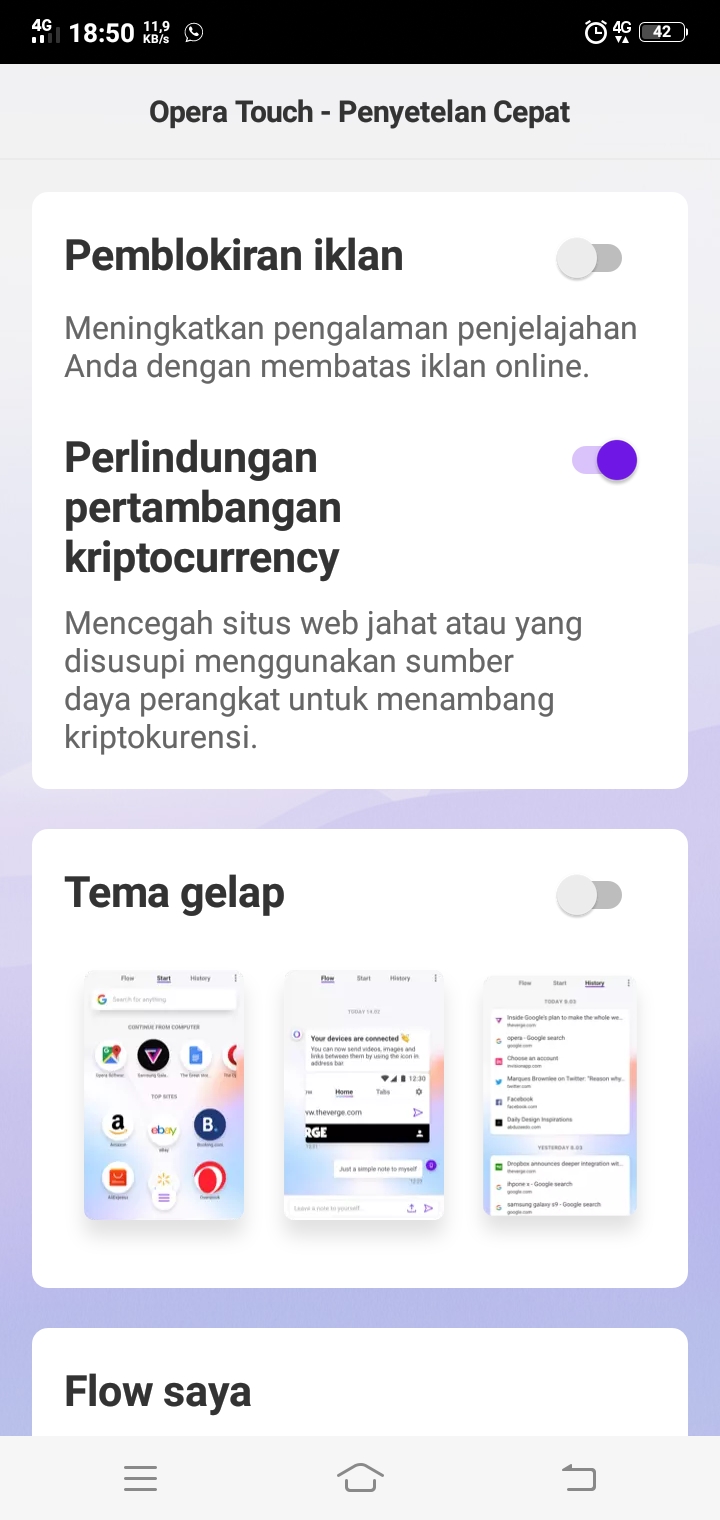720x1520 pixels.
Task: Enable the Pemblokiran iklan switch
Action: (x=589, y=259)
